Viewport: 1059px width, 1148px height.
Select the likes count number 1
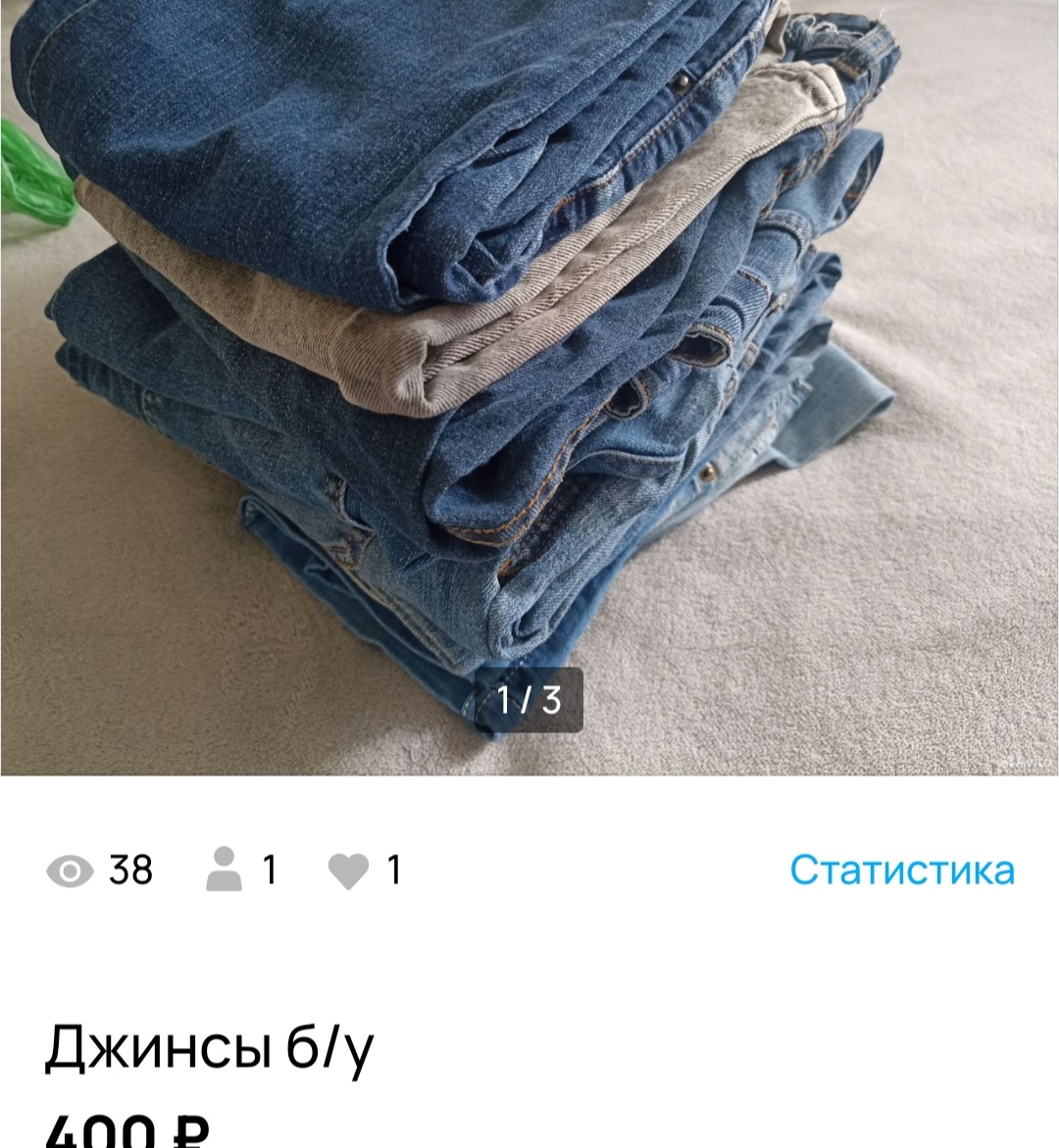click(393, 869)
